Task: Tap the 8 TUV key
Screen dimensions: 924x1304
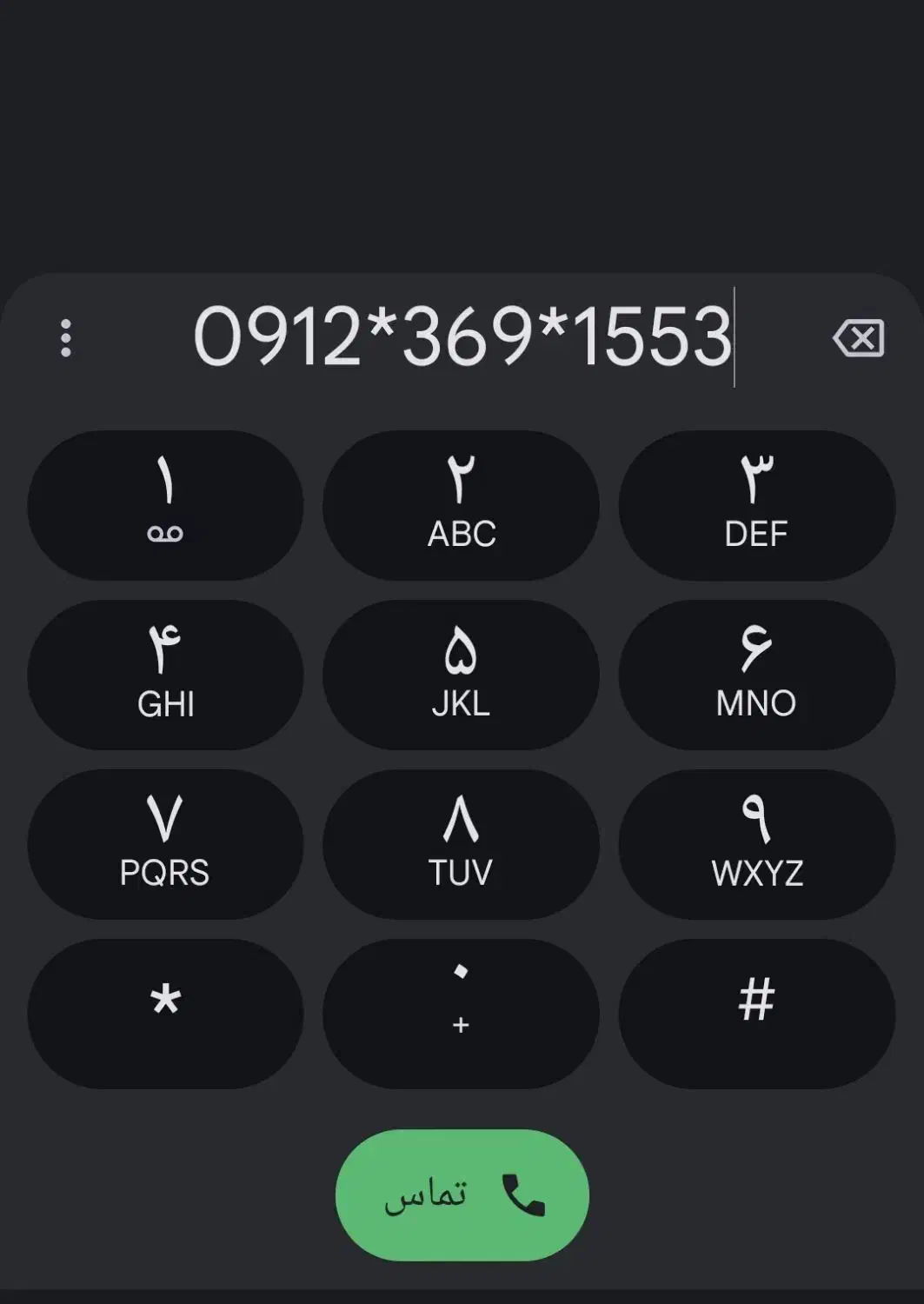Action: click(x=461, y=843)
